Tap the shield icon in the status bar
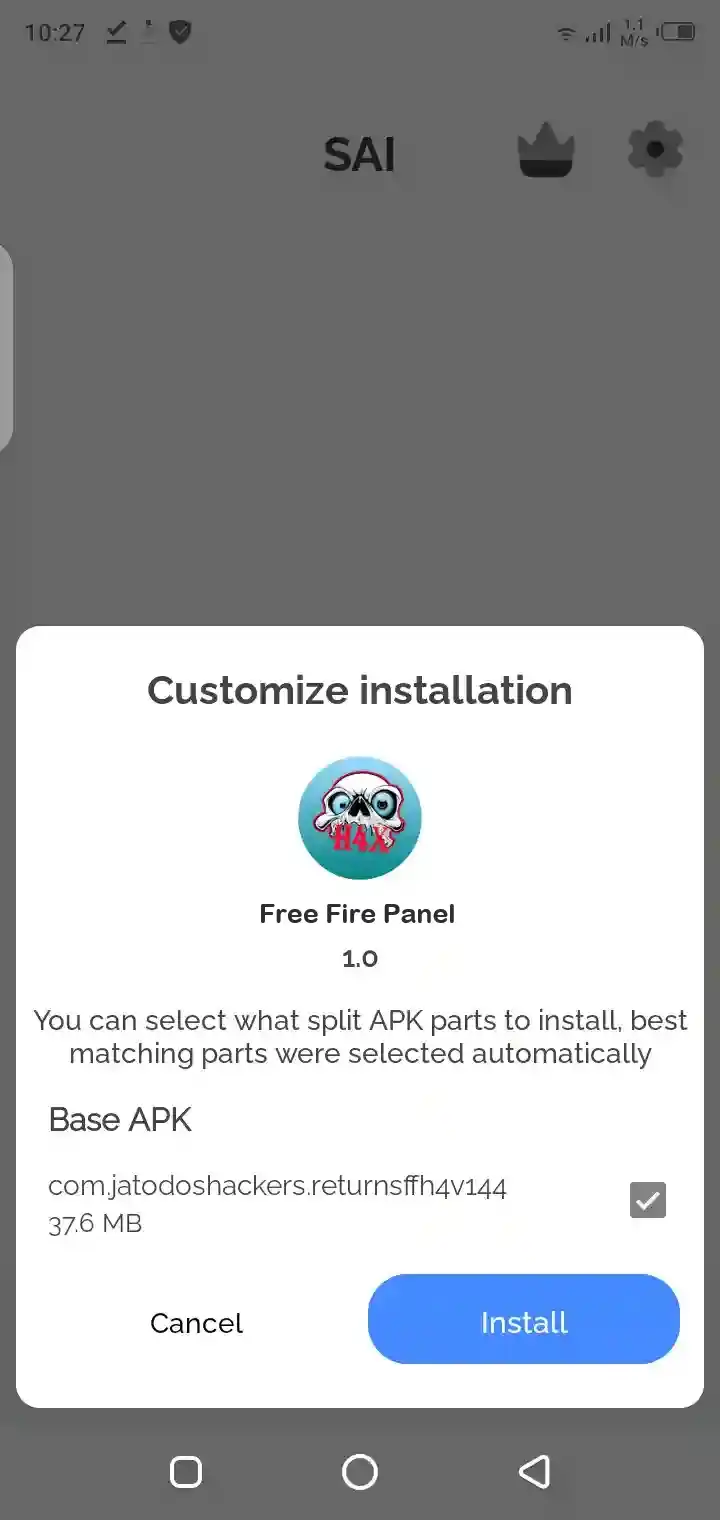The image size is (720, 1520). tap(180, 33)
